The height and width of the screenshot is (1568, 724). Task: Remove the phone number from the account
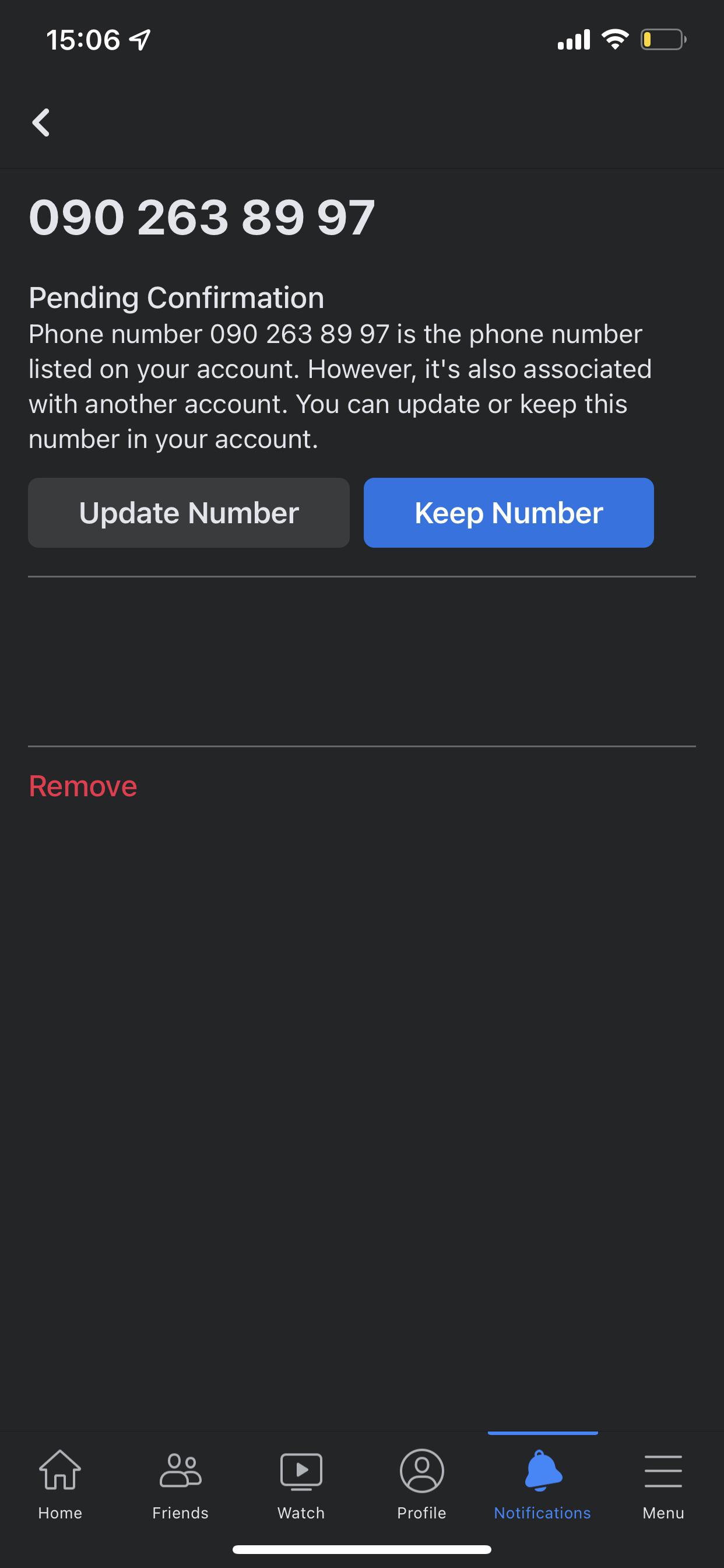tap(83, 786)
